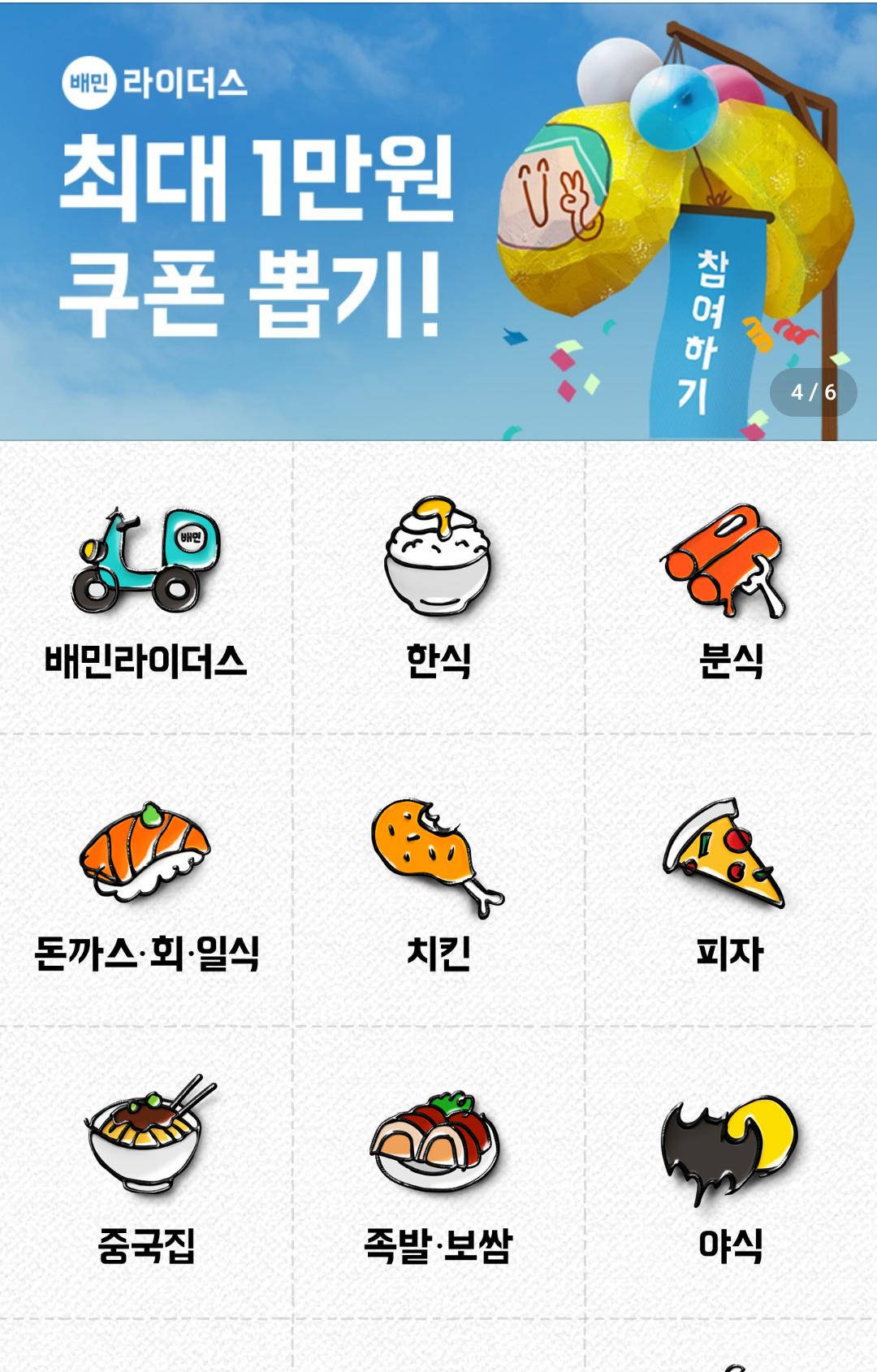Choose the 치킨 category
The image size is (877, 1372).
pos(438,881)
